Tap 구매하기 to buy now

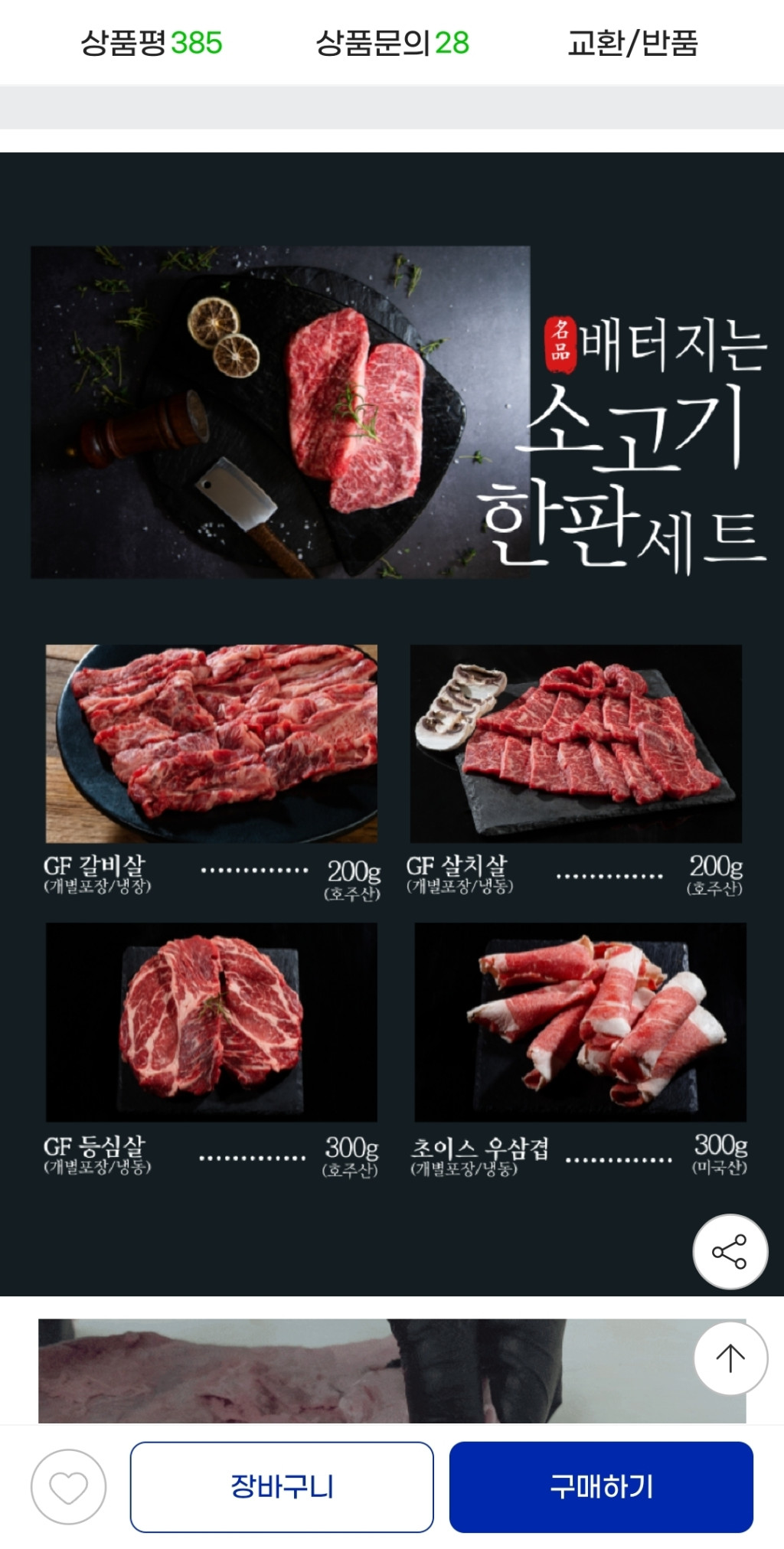pyautogui.click(x=601, y=1487)
